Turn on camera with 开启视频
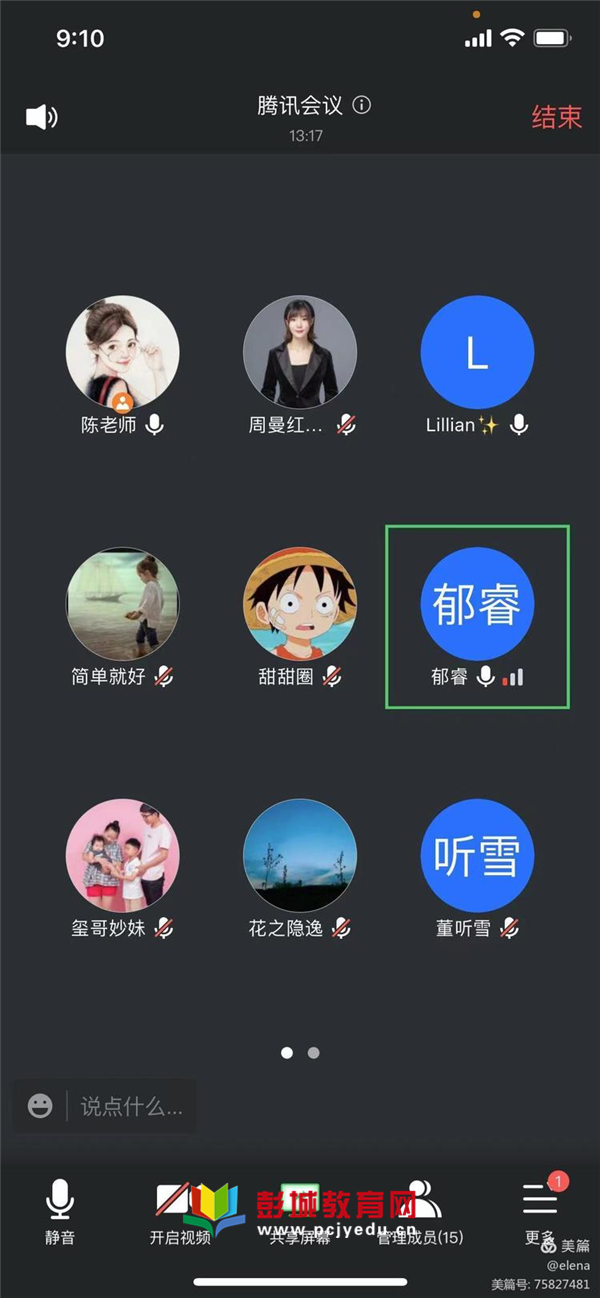This screenshot has width=600, height=1298. (x=180, y=1211)
